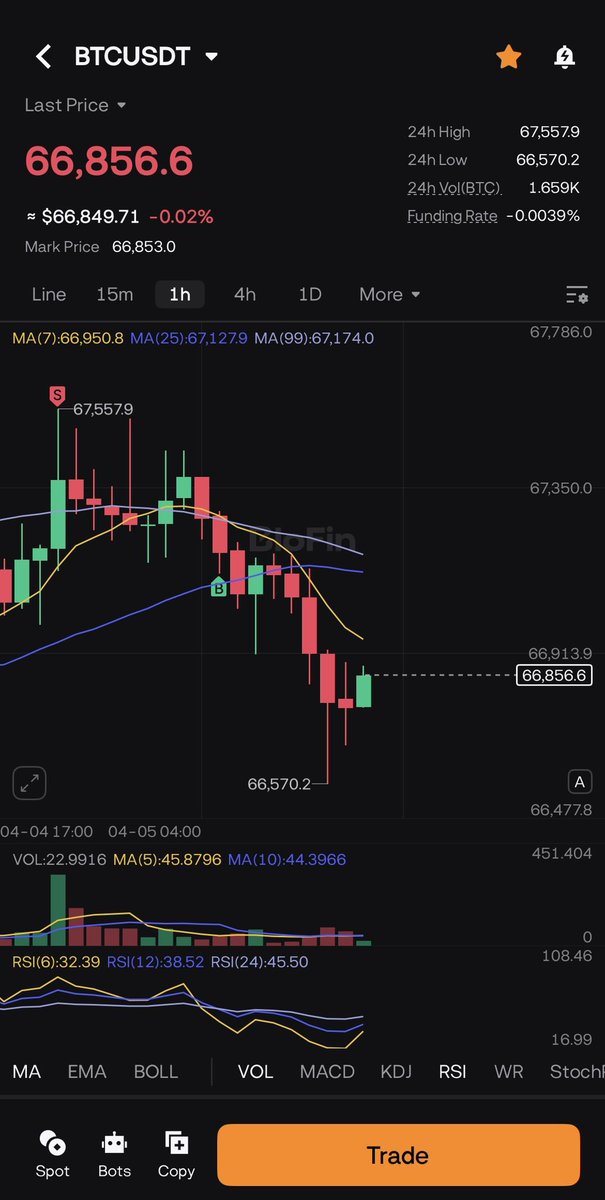Open Copy trading
This screenshot has height=1200, width=605.
[176, 1153]
